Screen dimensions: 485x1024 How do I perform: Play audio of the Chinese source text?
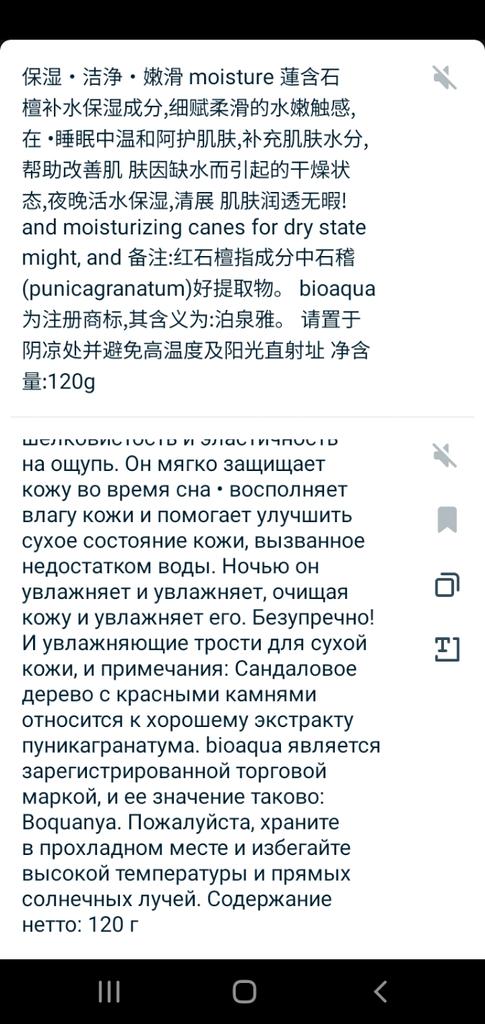[x=445, y=78]
